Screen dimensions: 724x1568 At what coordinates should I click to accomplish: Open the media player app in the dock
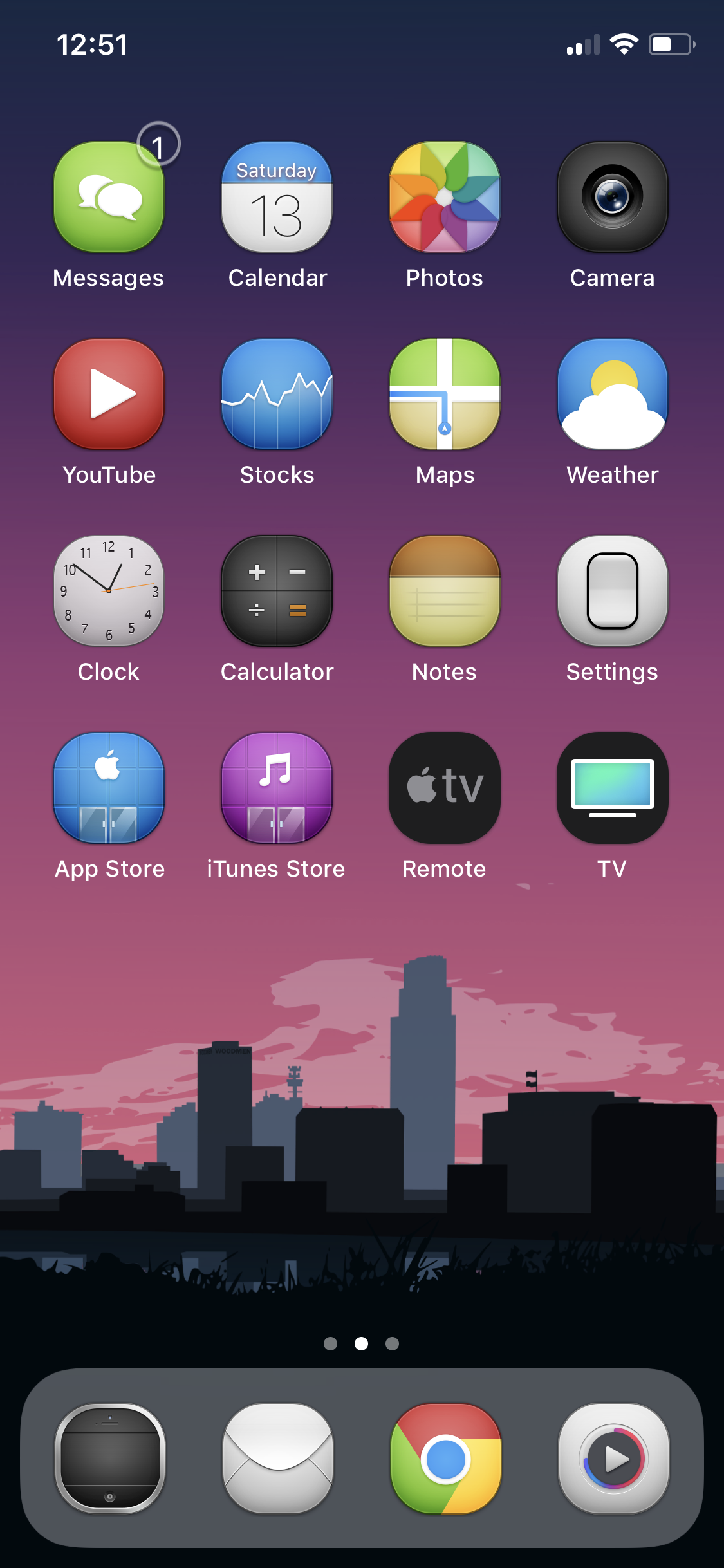[x=614, y=1459]
